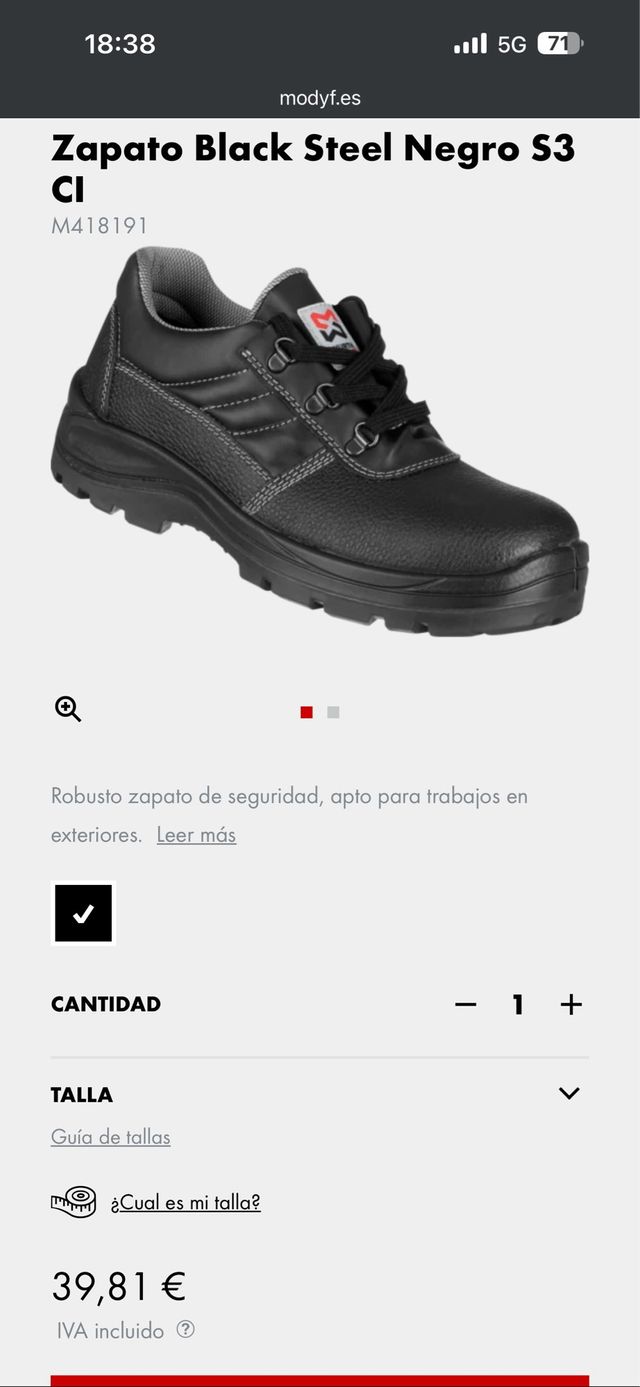Decrease quantity with the minus button
Image resolution: width=640 pixels, height=1387 pixels.
[466, 1004]
